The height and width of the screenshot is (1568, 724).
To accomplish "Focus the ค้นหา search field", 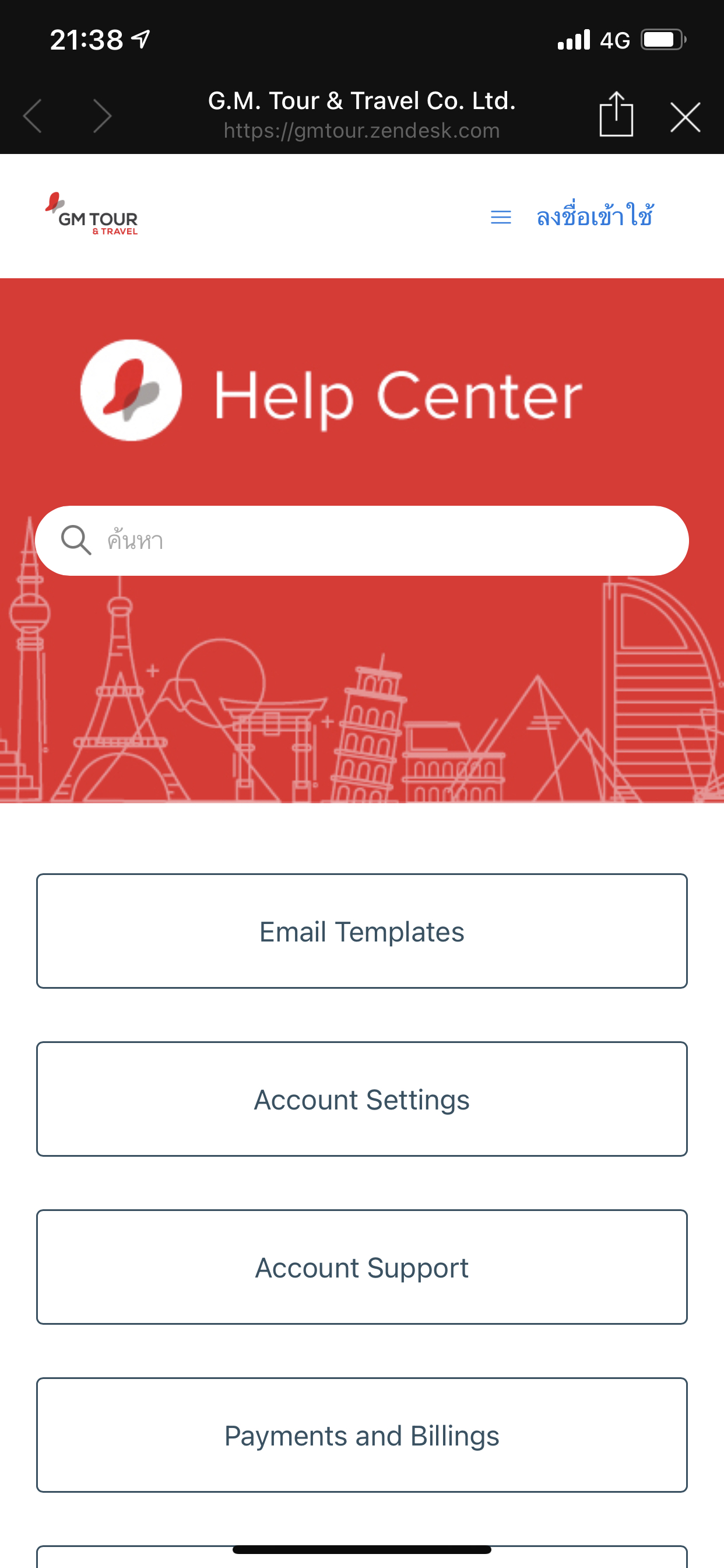I will [377, 541].
